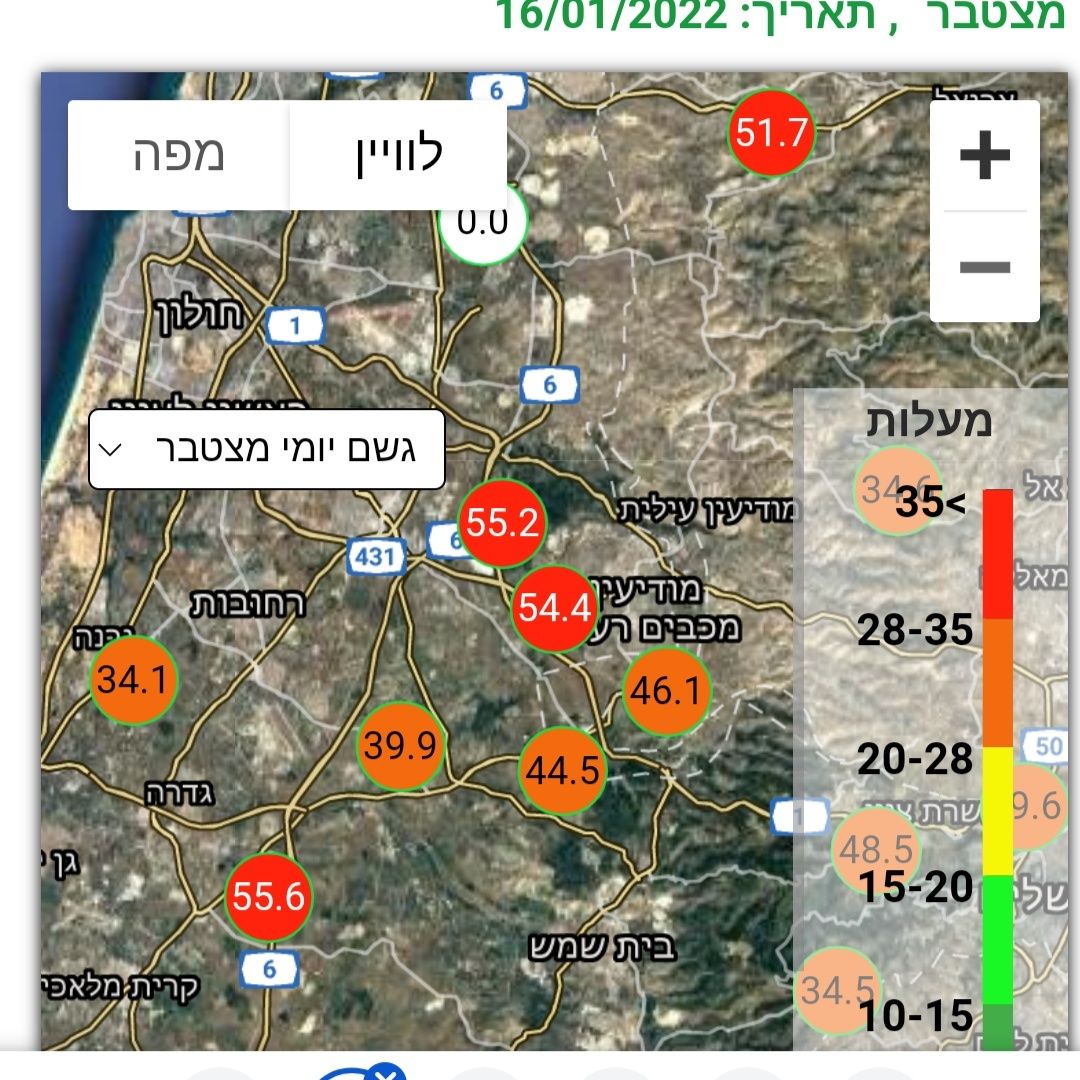1080x1080 pixels.
Task: Zoom in on the map
Action: click(x=985, y=156)
